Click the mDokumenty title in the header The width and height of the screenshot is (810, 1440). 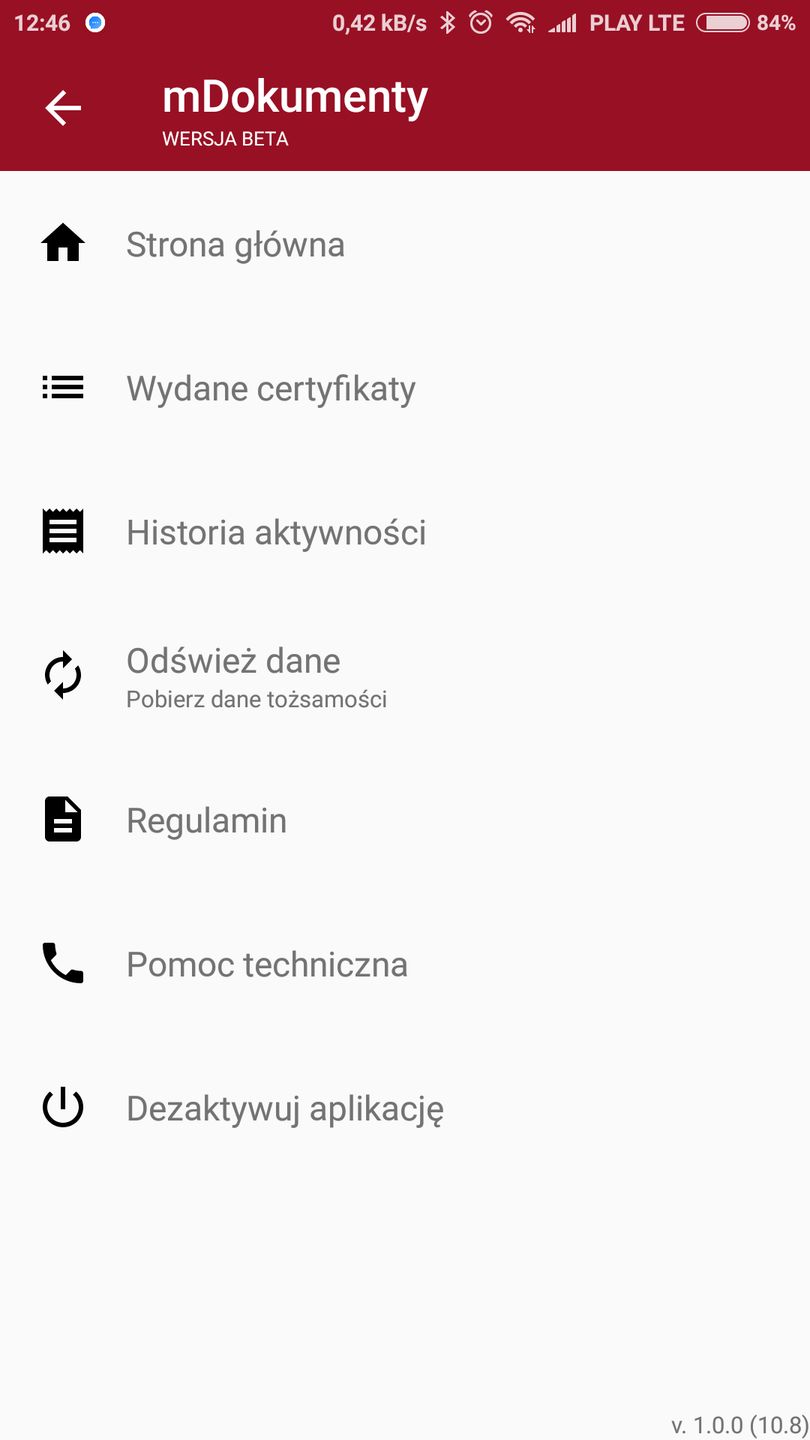coord(295,96)
